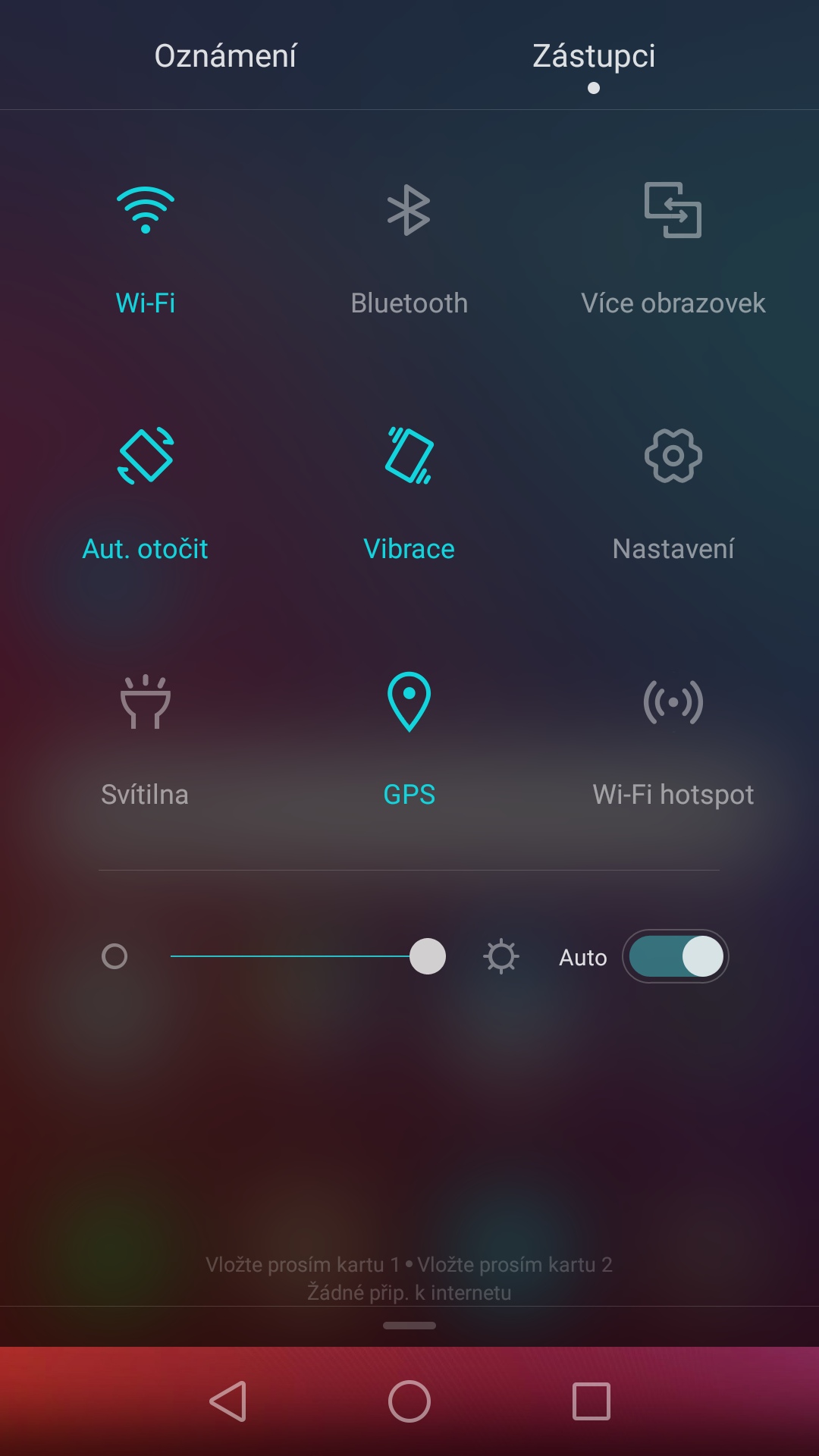The width and height of the screenshot is (819, 1456).
Task: Go back with the navigation bar
Action: 227,1401
